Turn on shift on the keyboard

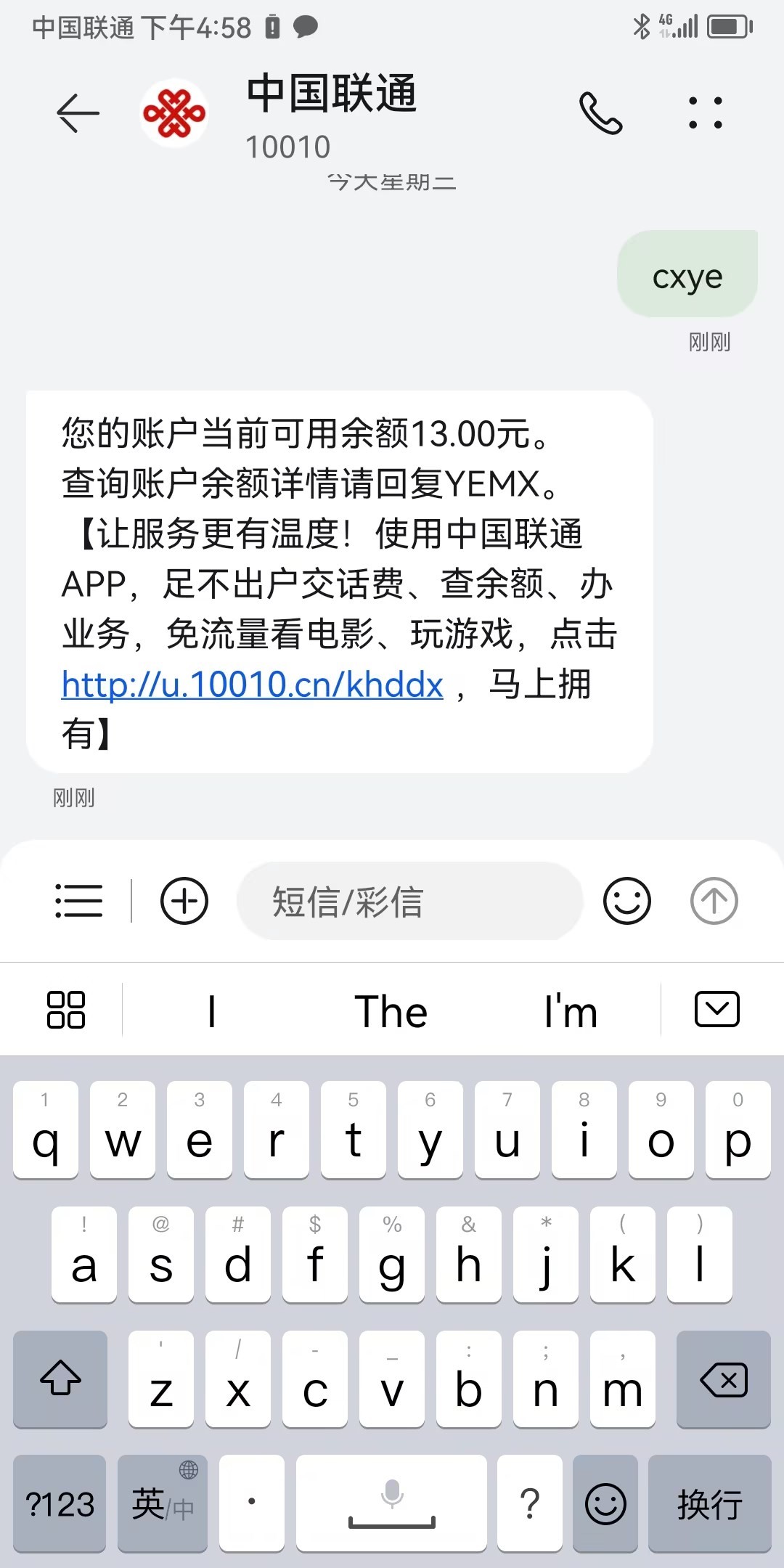tap(60, 1379)
